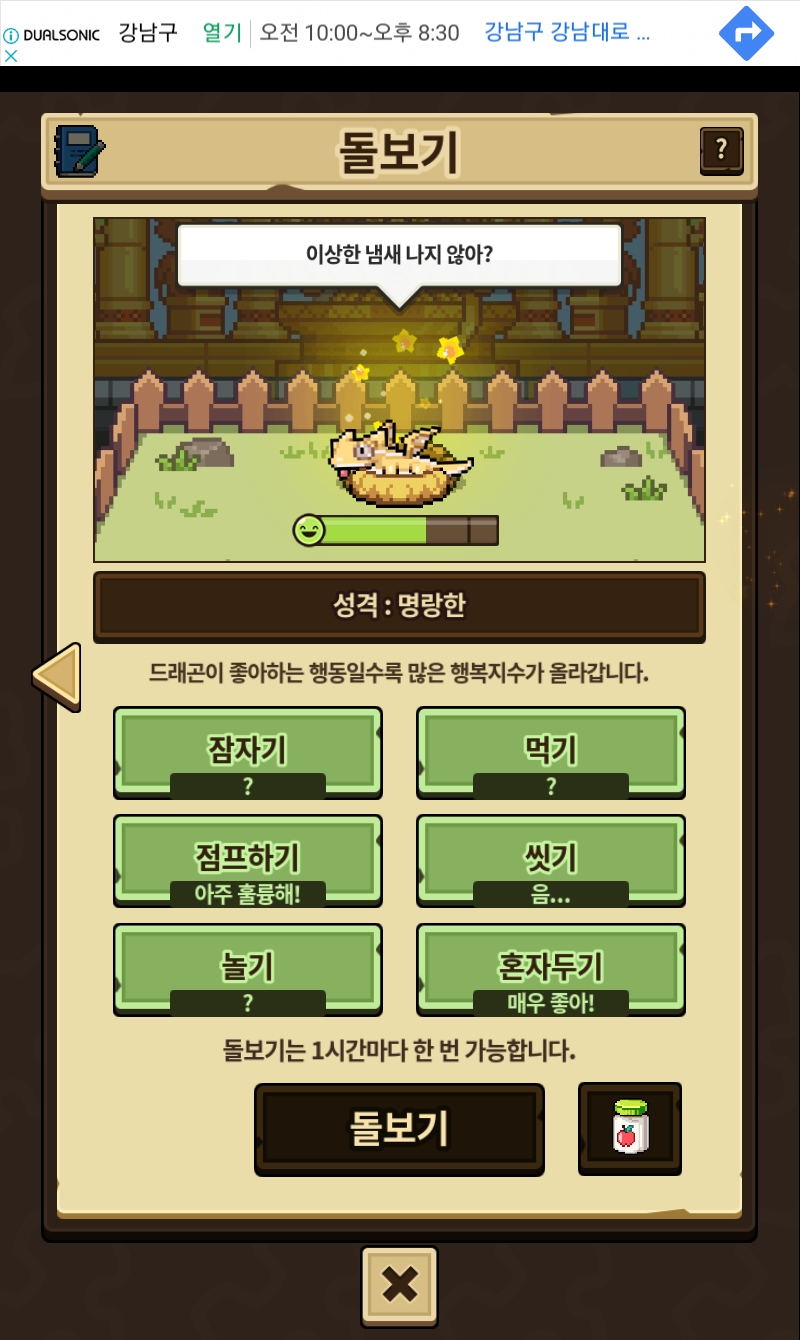Open the question mark help button
This screenshot has height=1340, width=800.
[722, 151]
